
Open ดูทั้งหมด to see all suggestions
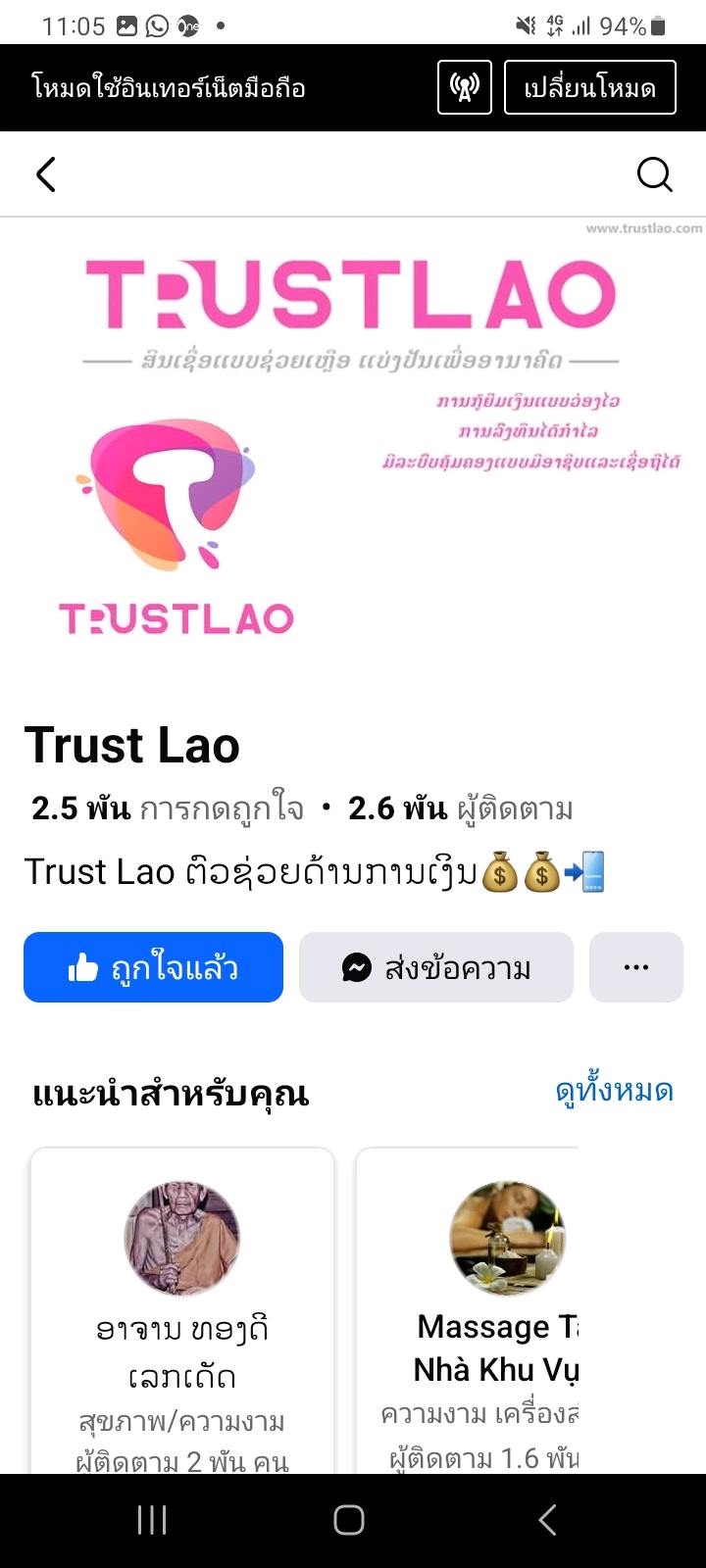point(614,1091)
